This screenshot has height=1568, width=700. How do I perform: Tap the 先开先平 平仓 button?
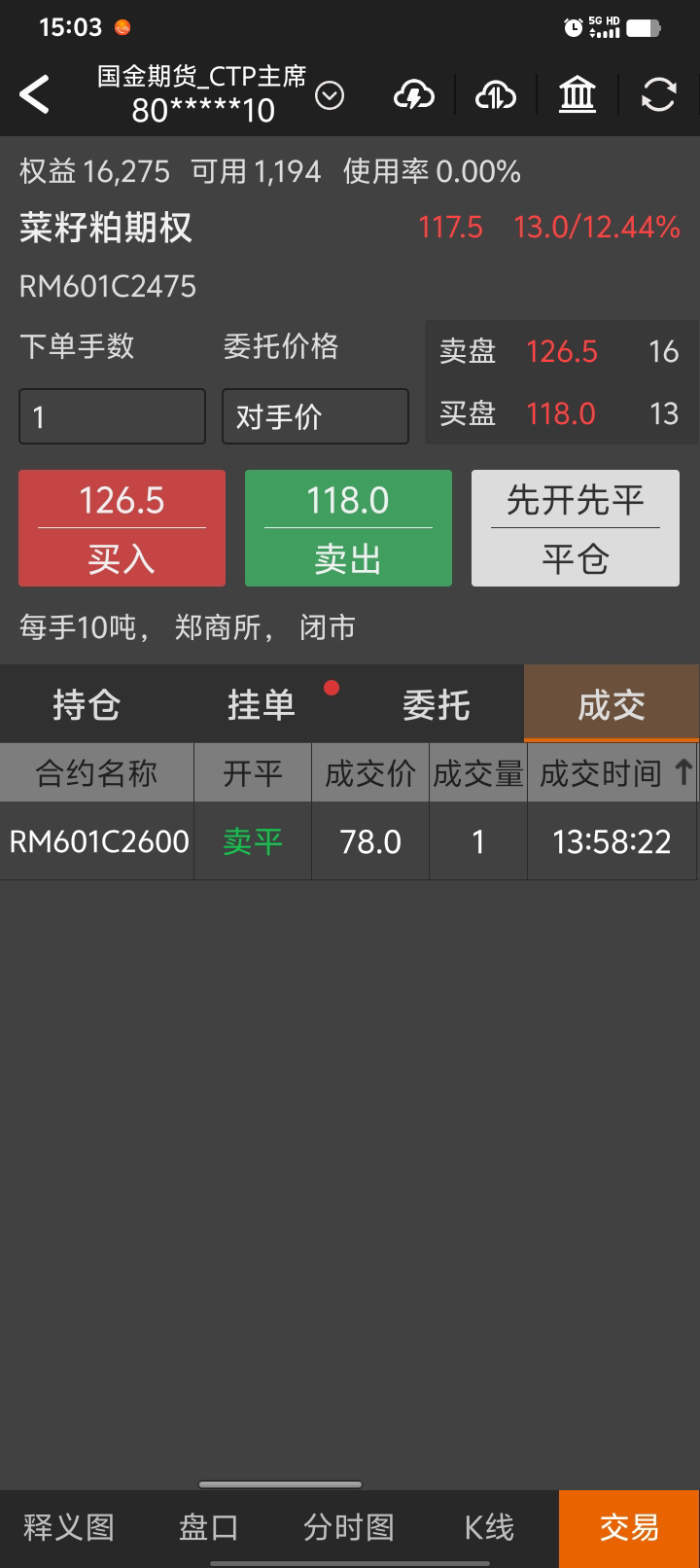(575, 528)
